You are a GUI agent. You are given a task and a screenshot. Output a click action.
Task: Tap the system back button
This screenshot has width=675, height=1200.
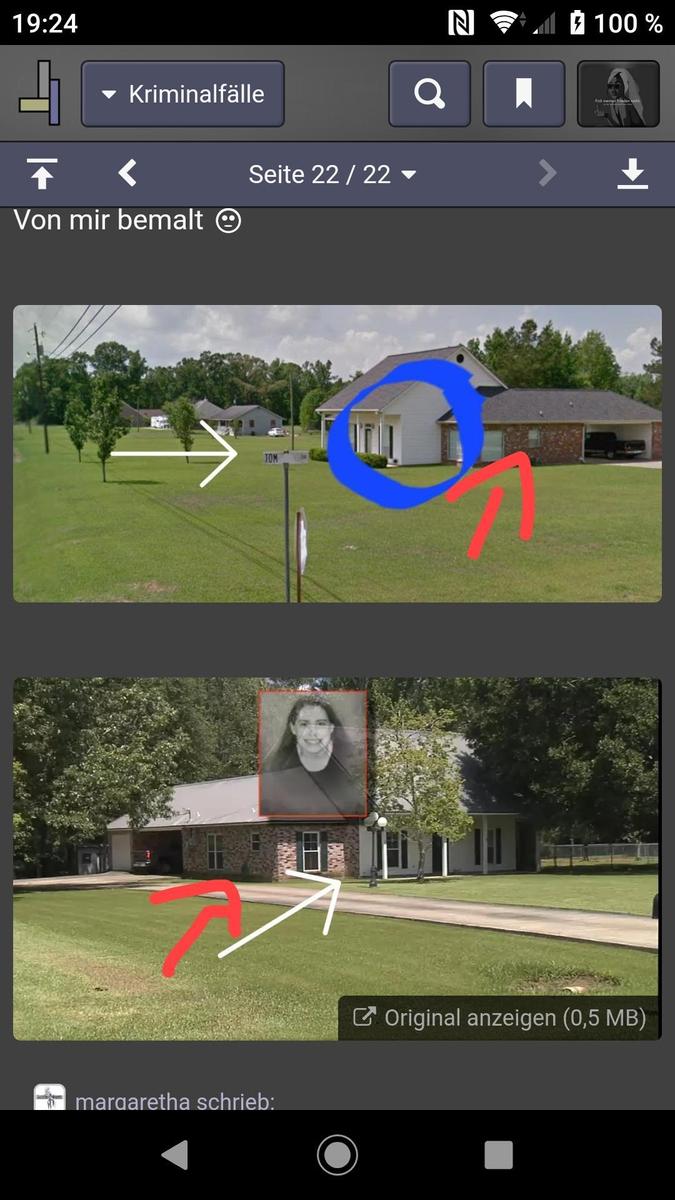pos(175,1155)
